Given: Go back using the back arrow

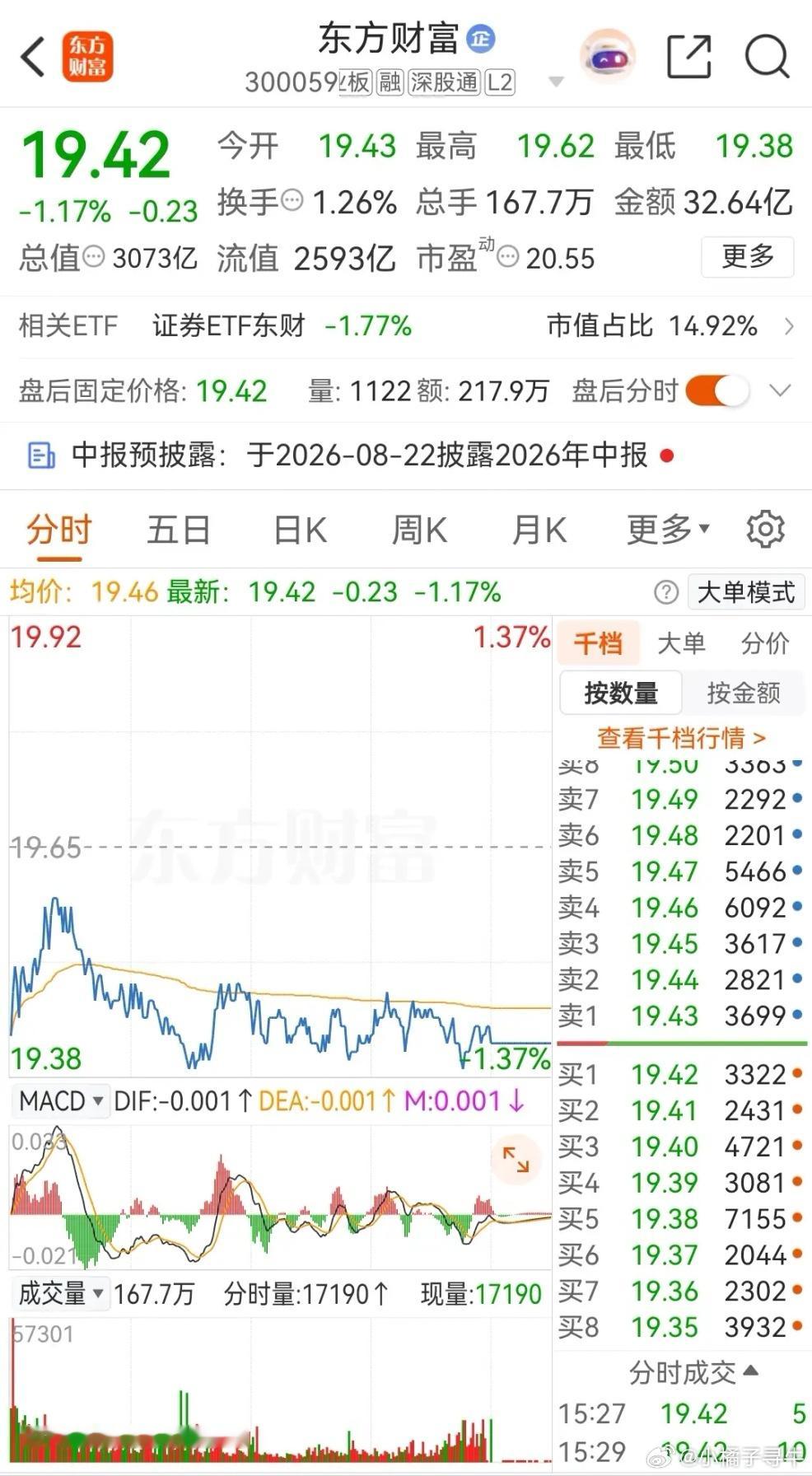Looking at the screenshot, I should point(31,57).
